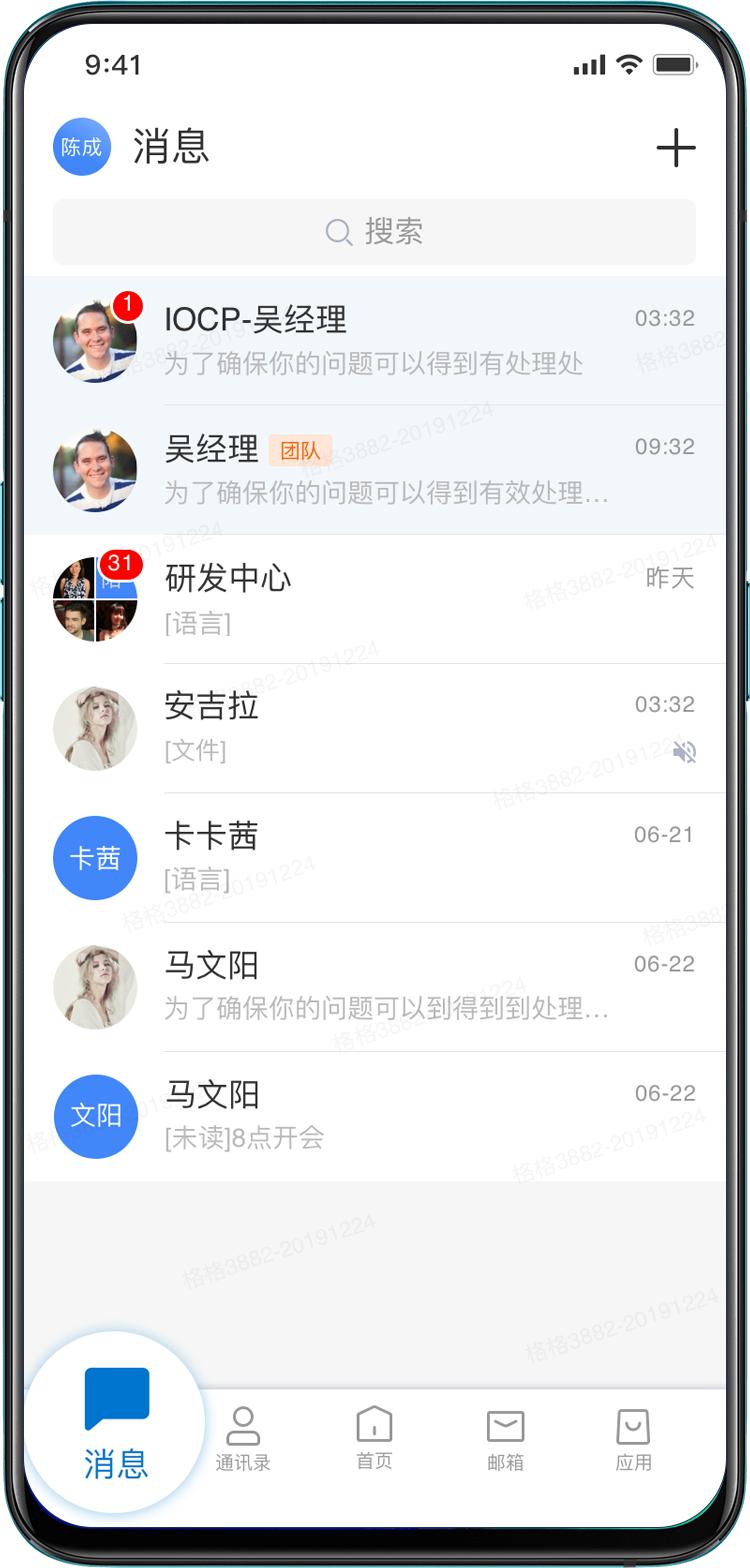Open the 团队 tag next to 吴经理

click(302, 450)
